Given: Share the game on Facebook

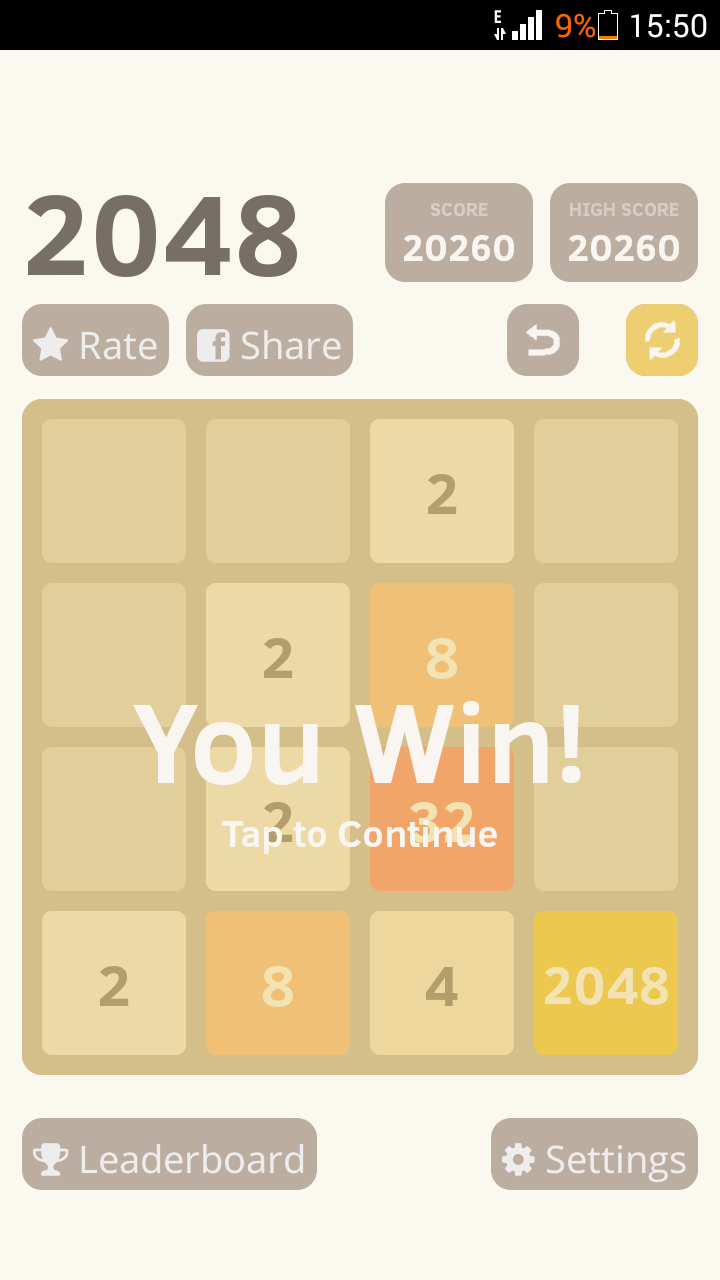Looking at the screenshot, I should (x=269, y=340).
